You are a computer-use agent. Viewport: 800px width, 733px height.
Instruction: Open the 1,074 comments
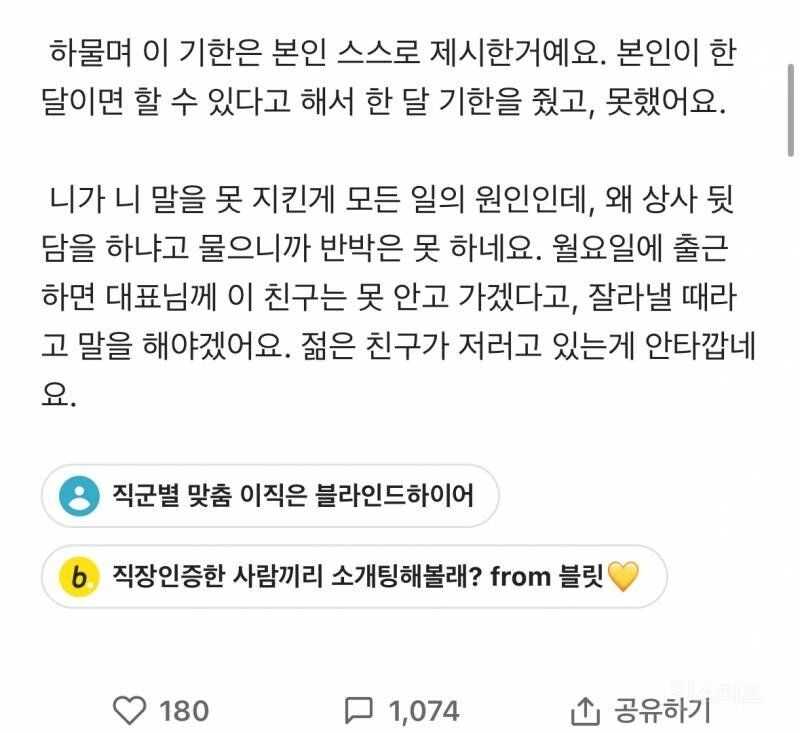tap(402, 711)
